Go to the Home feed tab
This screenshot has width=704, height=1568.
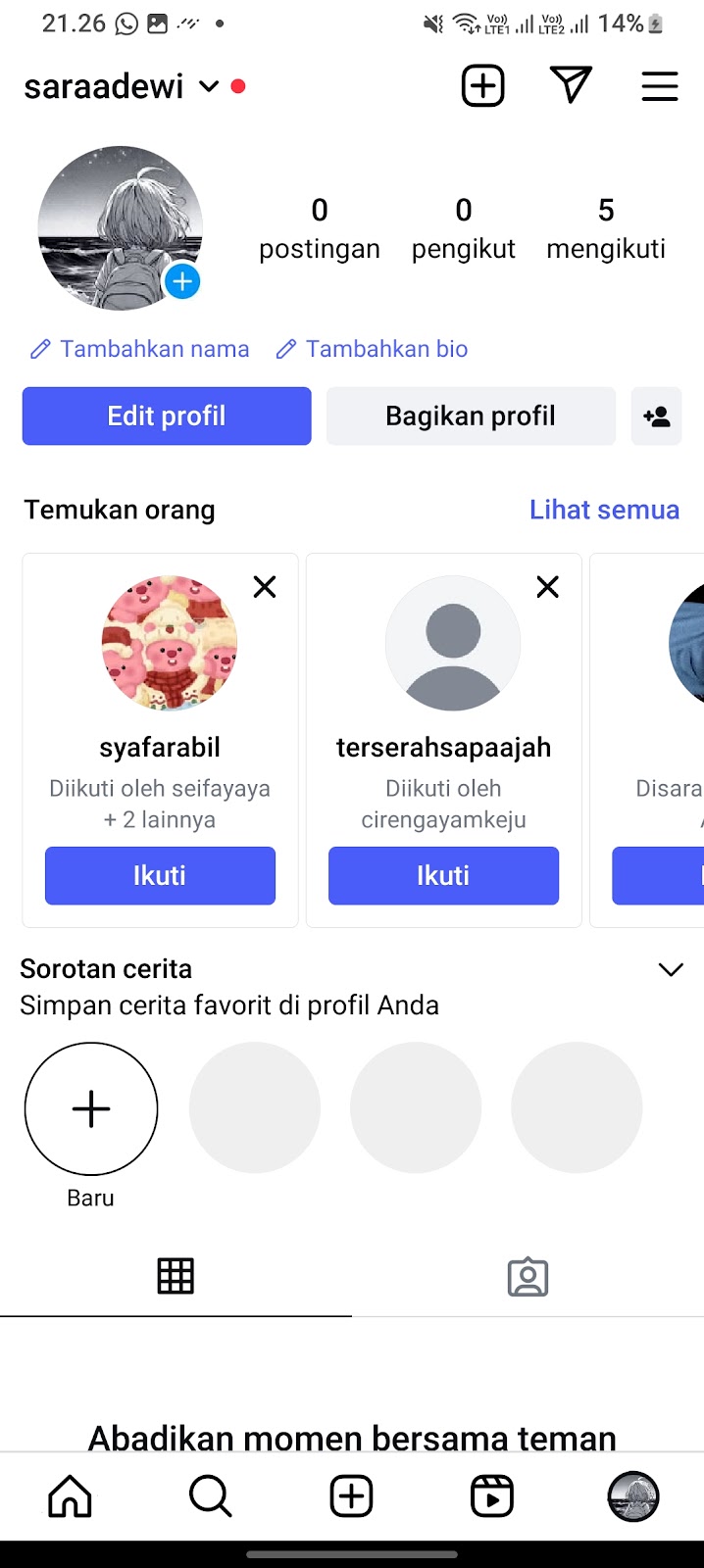pyautogui.click(x=71, y=1496)
